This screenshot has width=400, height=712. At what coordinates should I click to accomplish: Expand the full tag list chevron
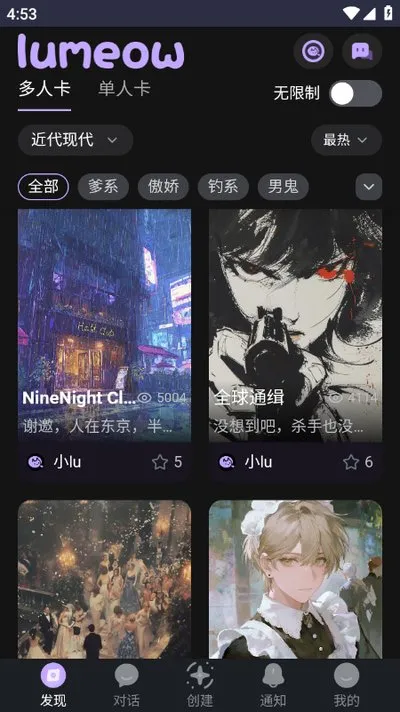[x=369, y=187]
